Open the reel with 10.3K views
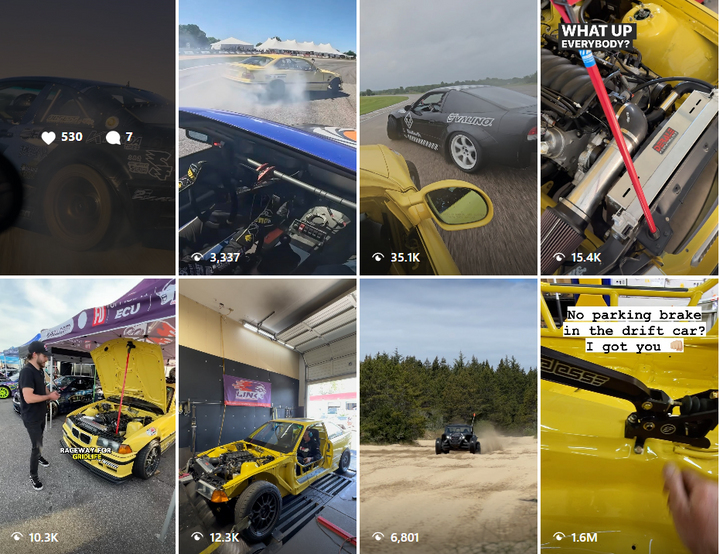 coord(87,415)
